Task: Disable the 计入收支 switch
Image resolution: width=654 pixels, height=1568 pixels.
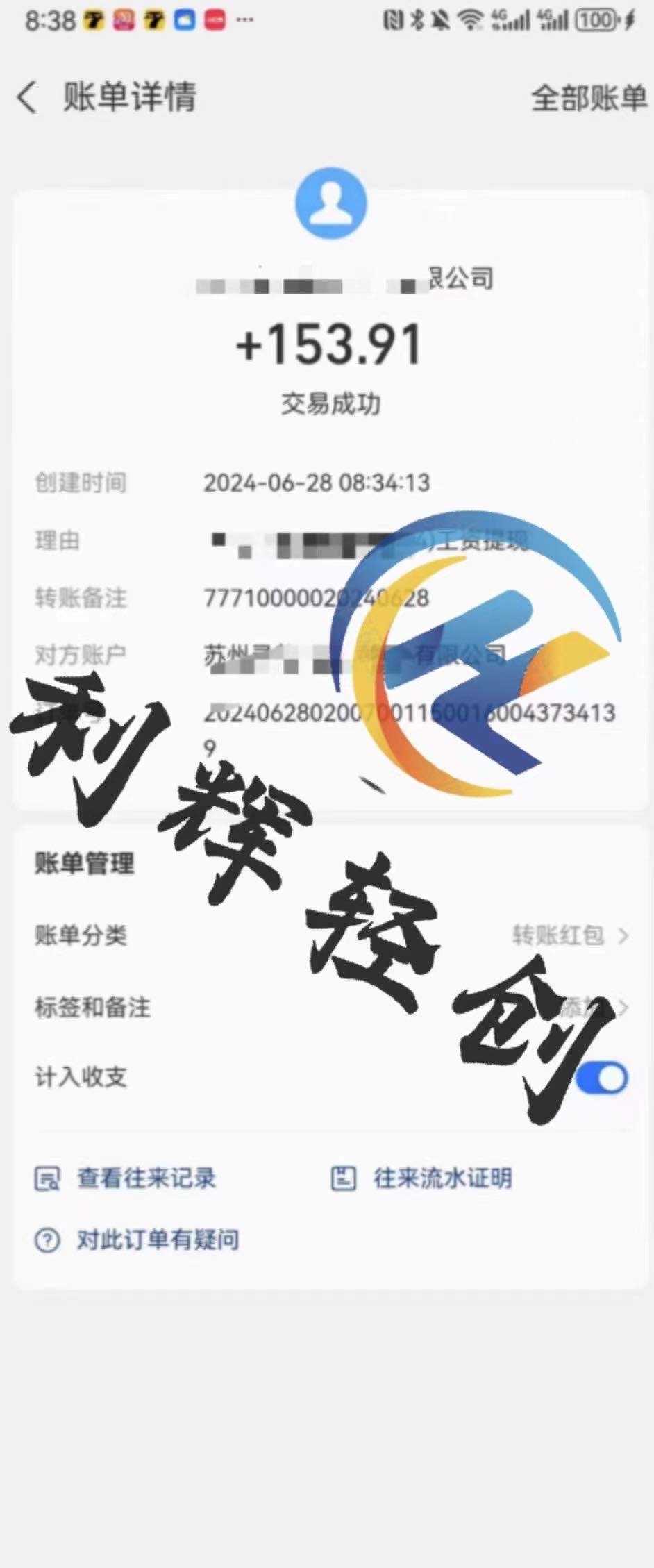Action: [x=601, y=1078]
